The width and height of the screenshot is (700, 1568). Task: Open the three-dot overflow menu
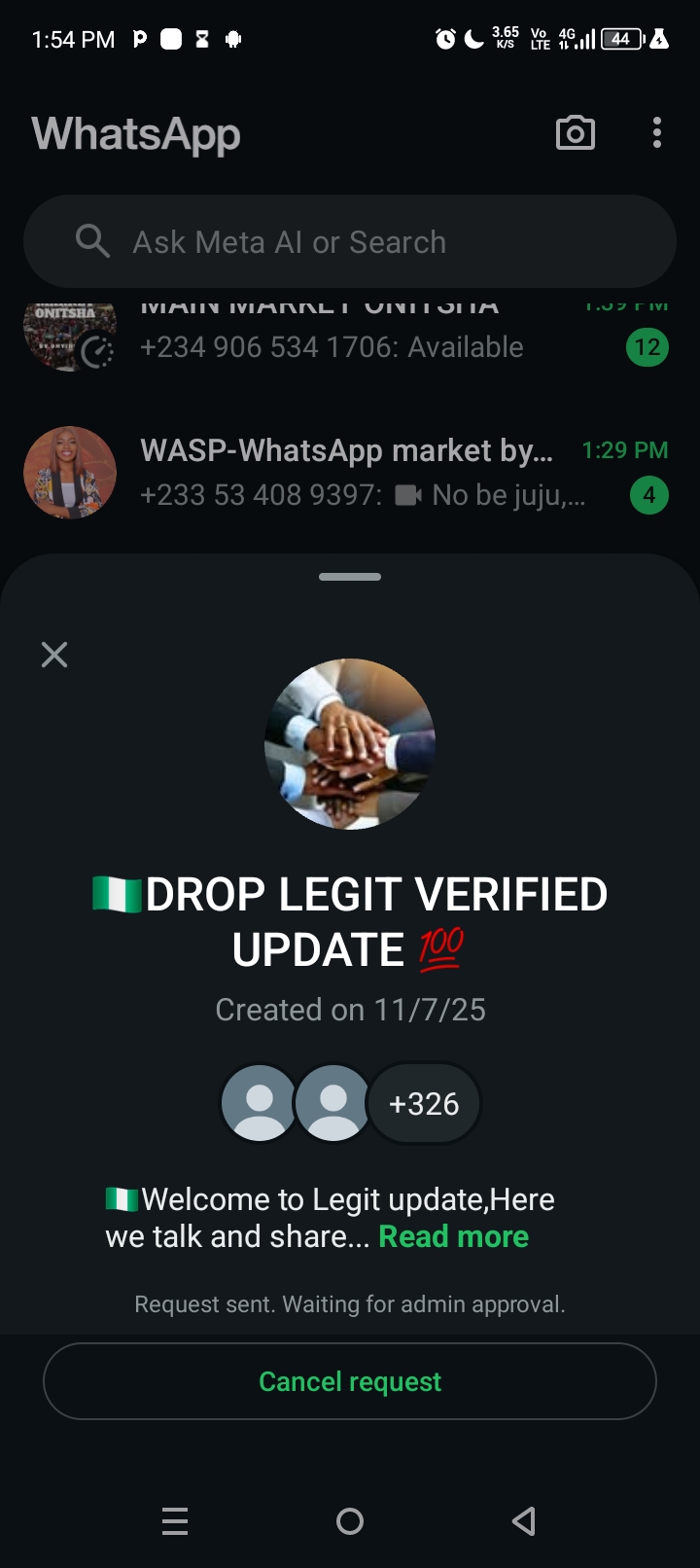(657, 133)
